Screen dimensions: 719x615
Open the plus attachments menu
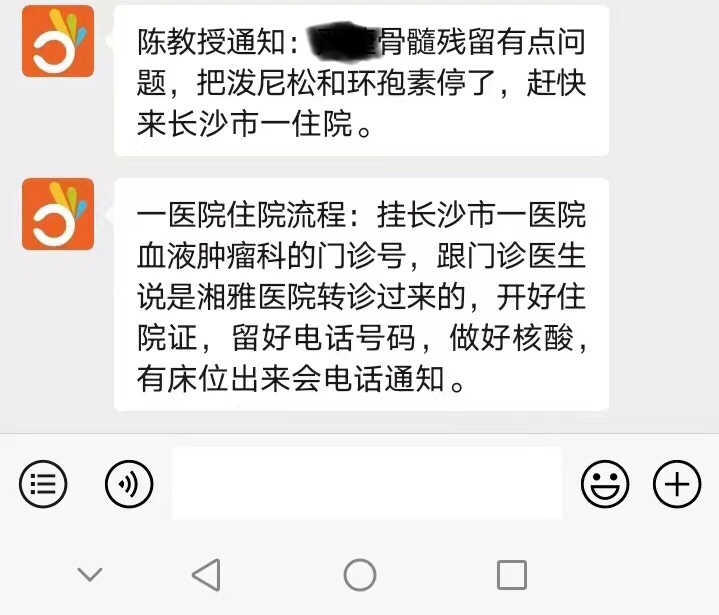coord(677,485)
